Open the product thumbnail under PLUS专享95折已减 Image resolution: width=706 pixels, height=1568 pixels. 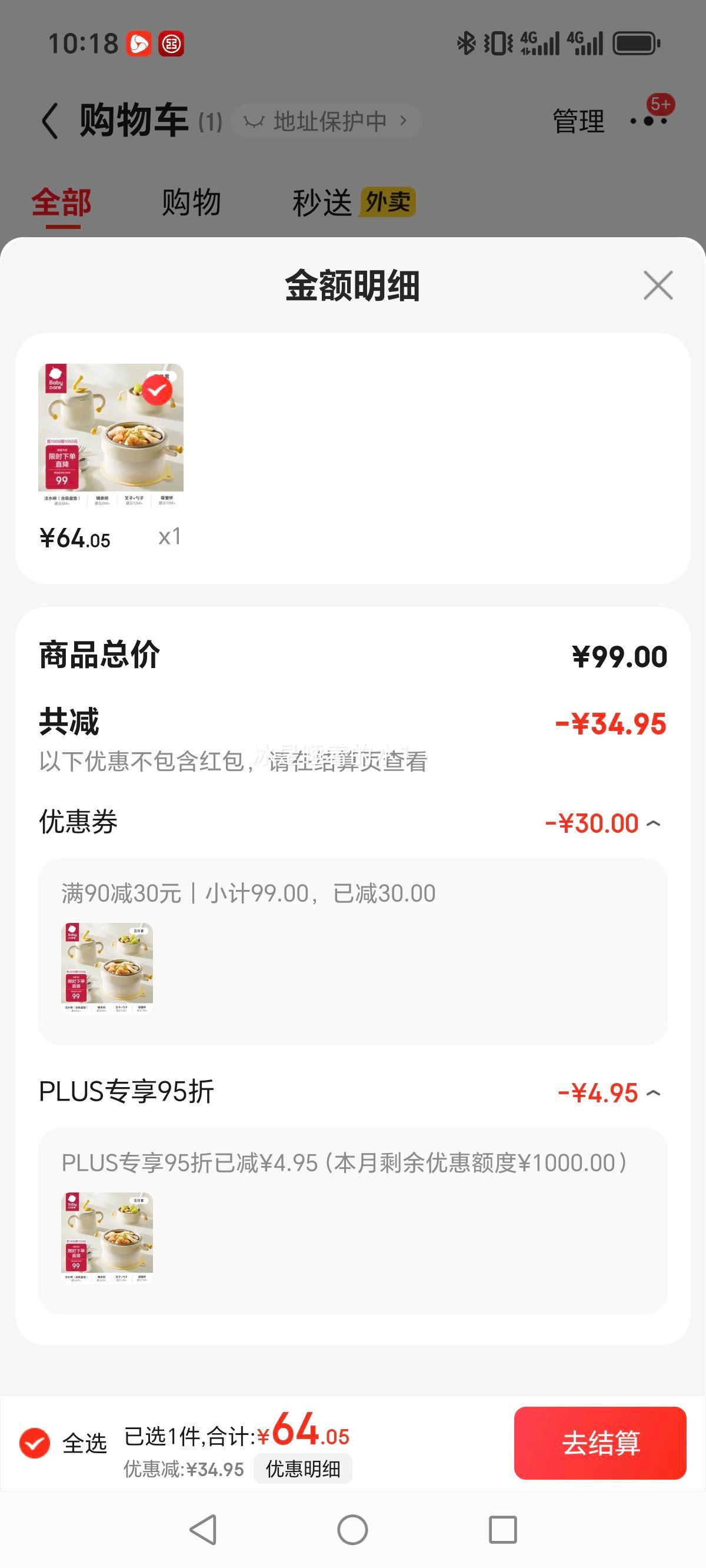pyautogui.click(x=107, y=1237)
